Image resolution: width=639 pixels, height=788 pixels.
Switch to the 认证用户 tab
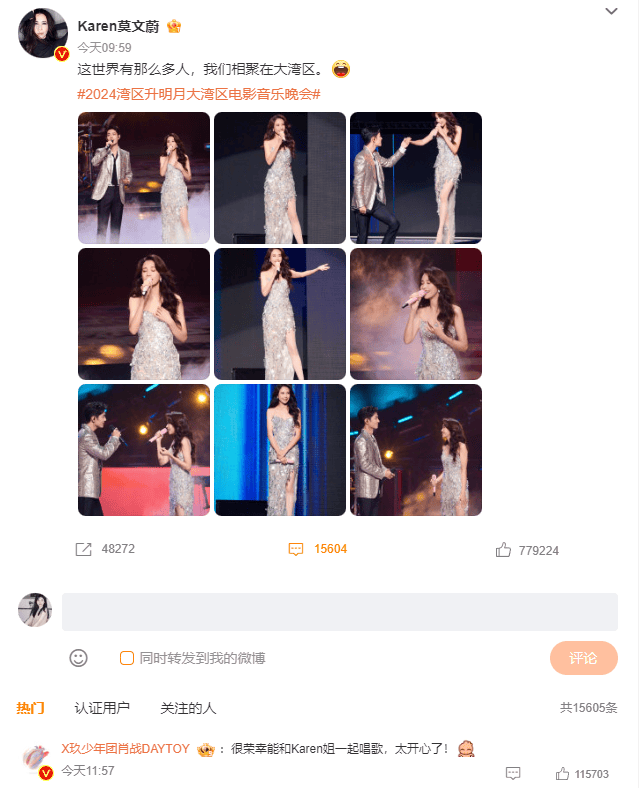(102, 708)
